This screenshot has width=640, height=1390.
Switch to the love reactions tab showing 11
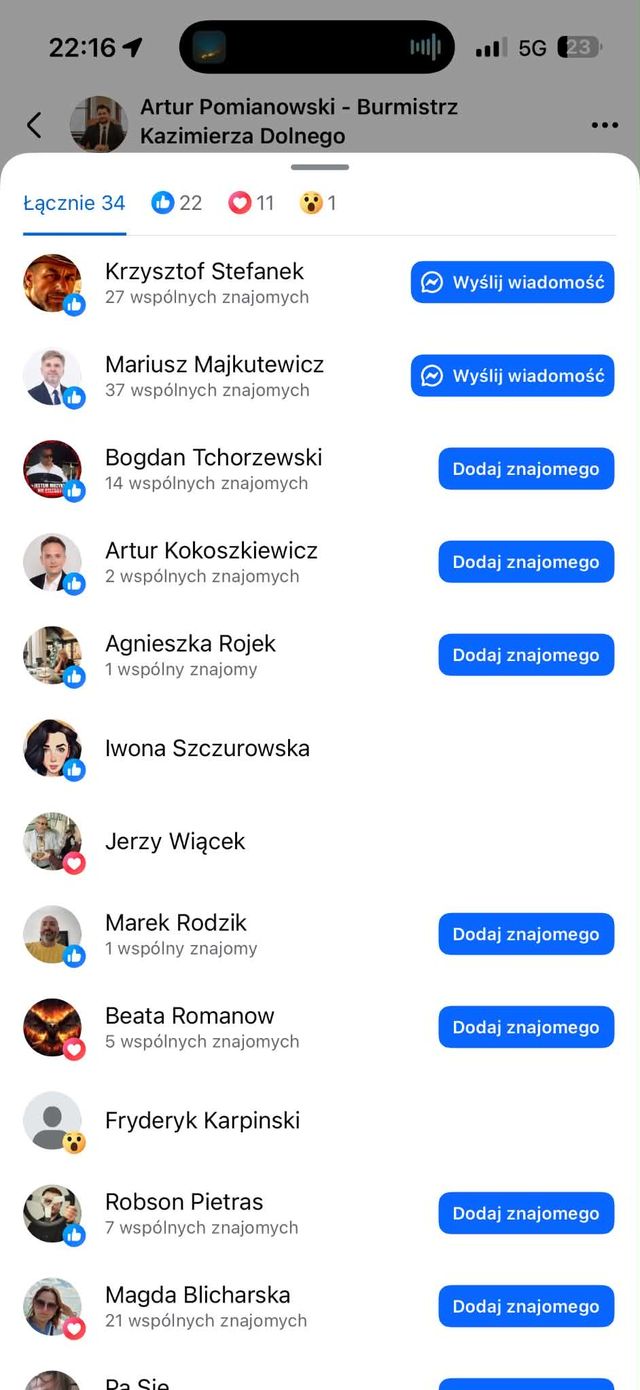(x=251, y=203)
